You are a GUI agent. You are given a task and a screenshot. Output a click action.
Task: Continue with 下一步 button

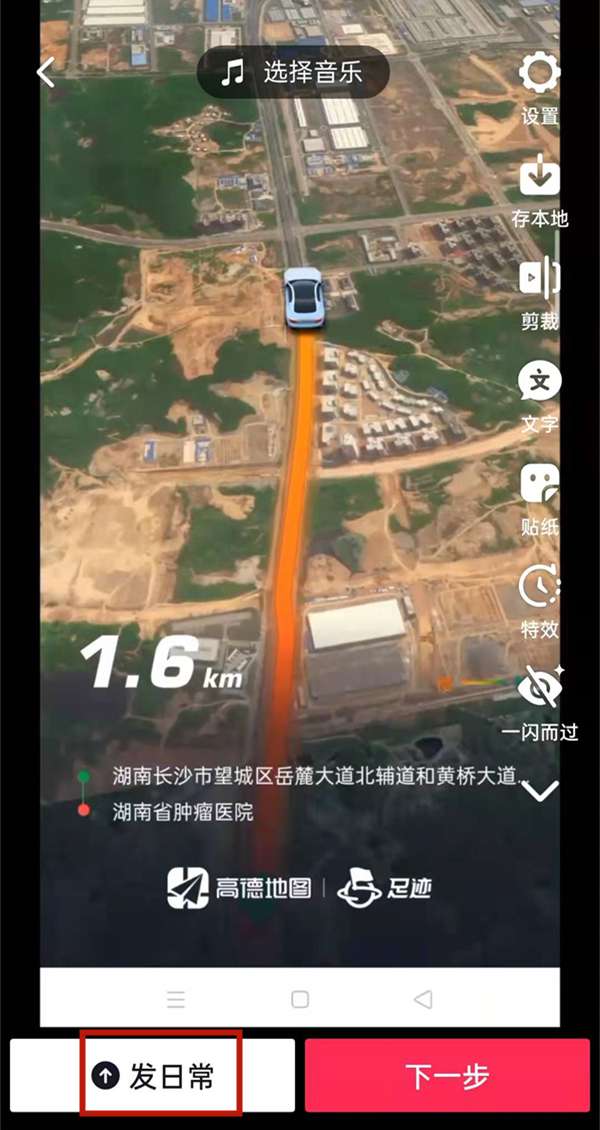[447, 1075]
